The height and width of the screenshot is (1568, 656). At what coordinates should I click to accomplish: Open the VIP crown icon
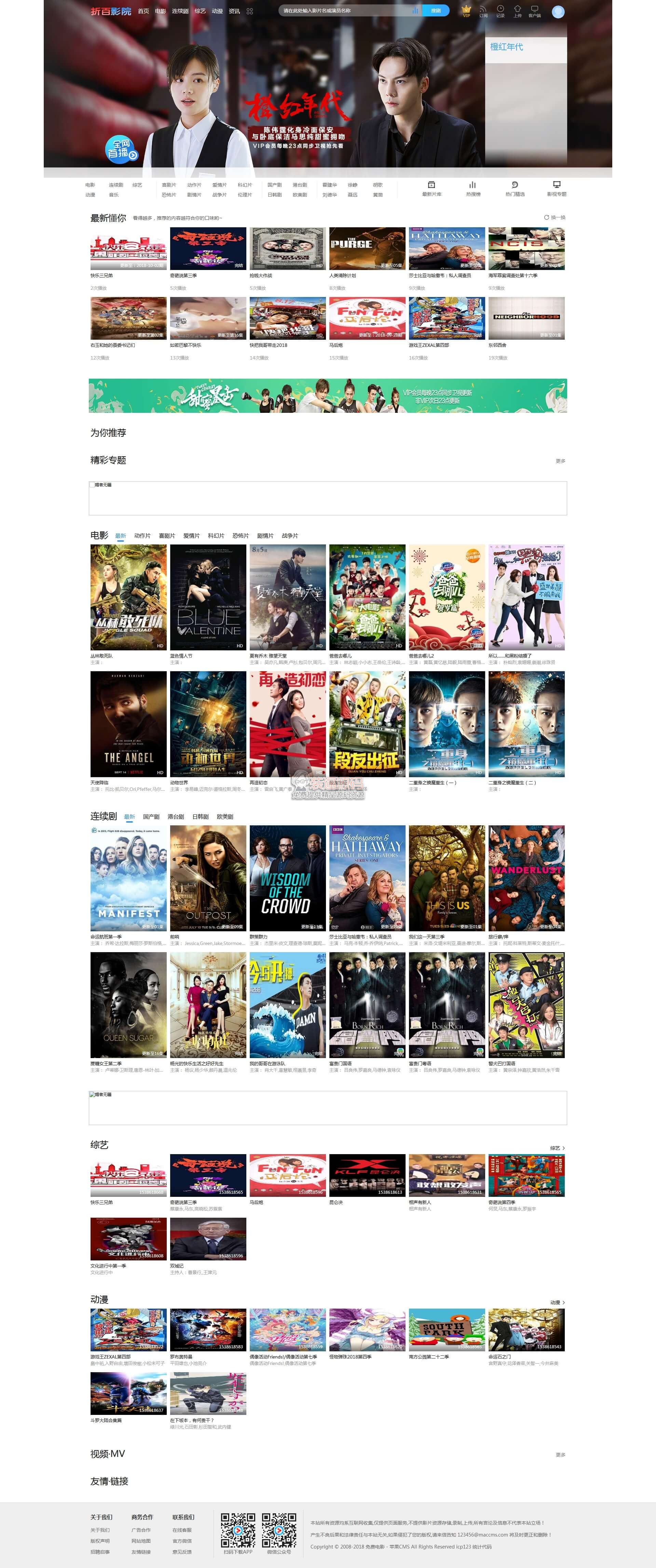466,11
